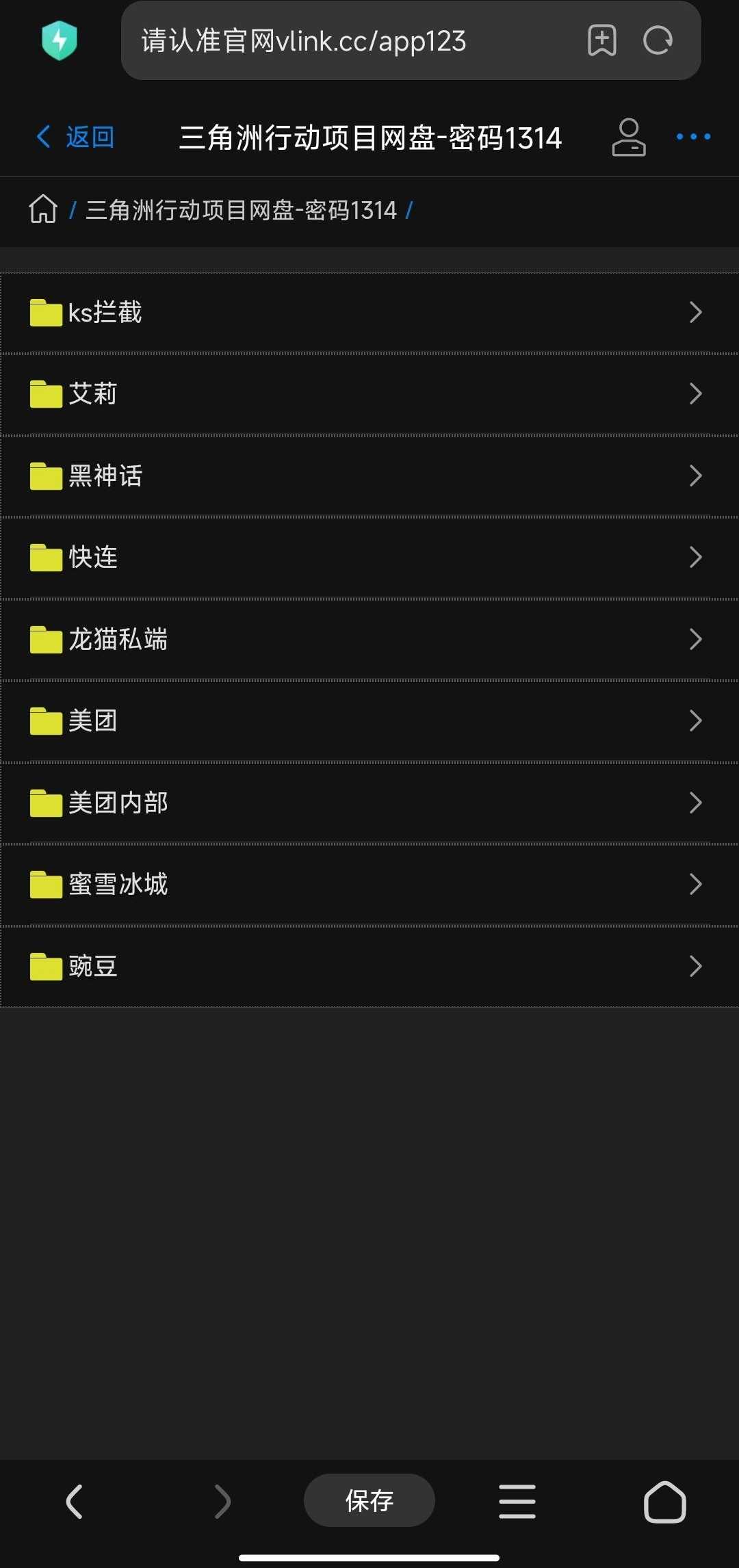Reload the current page
The height and width of the screenshot is (1568, 739).
658,40
